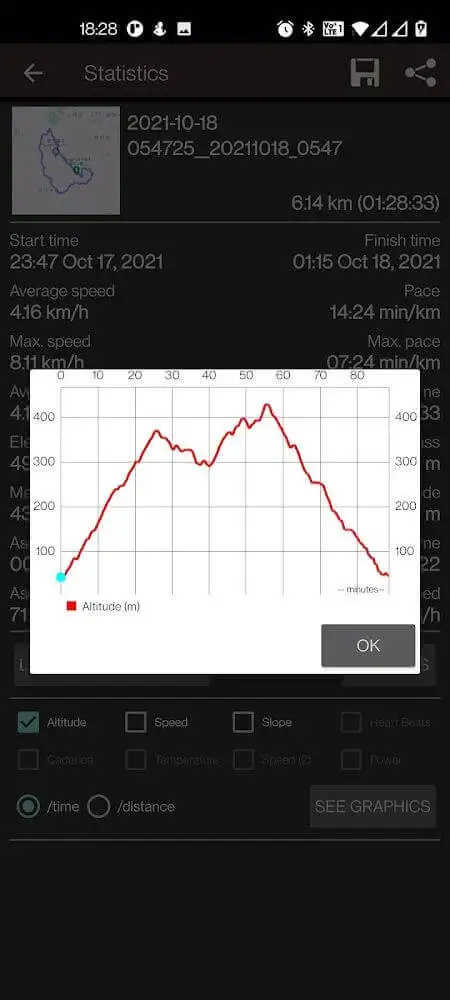Select the /time radio option
This screenshot has height=1000, width=450.
click(28, 806)
